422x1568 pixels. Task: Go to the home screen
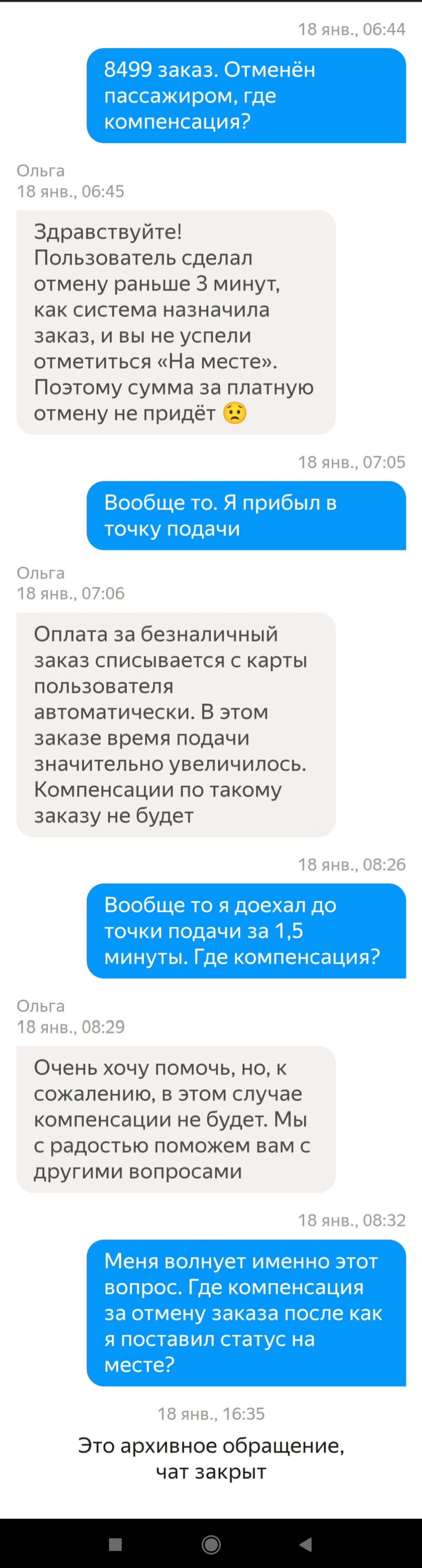point(211,1544)
